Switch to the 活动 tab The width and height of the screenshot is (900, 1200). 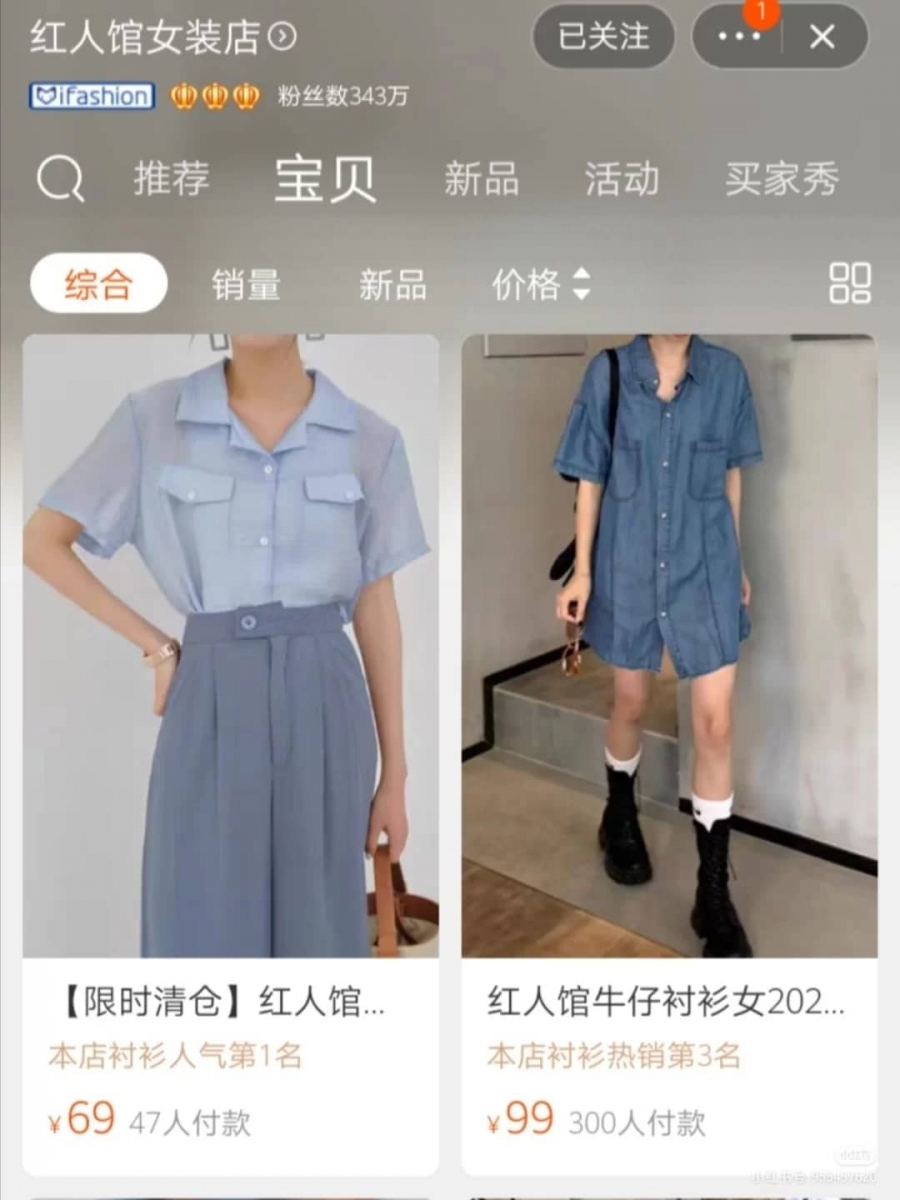[621, 180]
